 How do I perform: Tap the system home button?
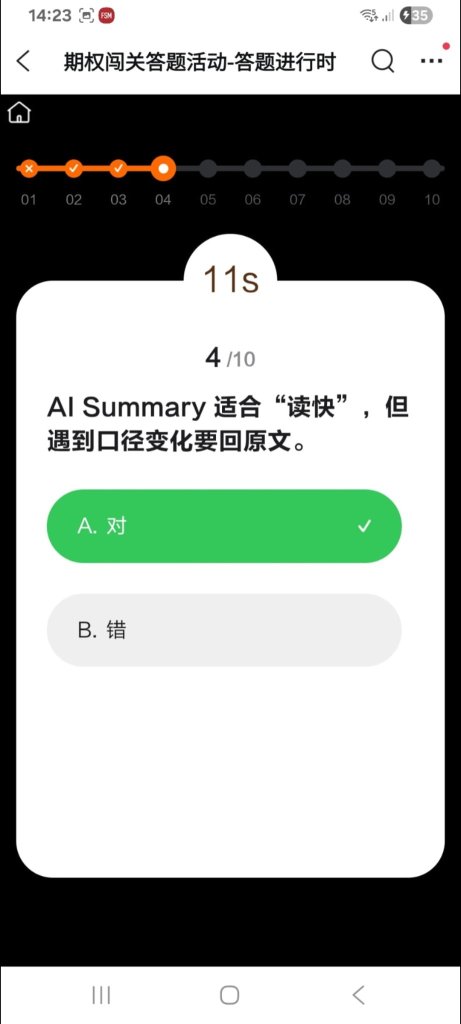[x=229, y=995]
